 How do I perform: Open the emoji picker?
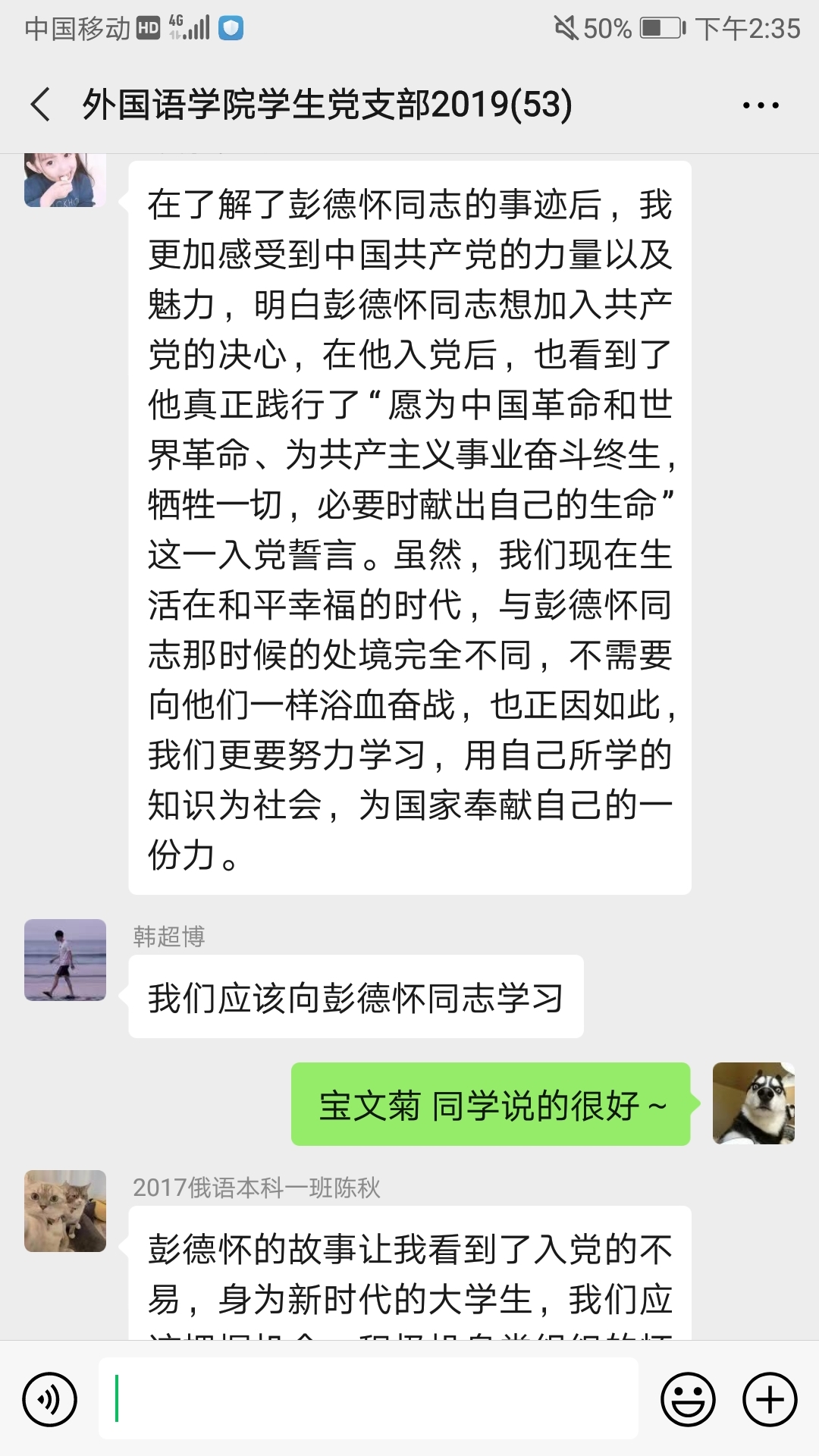(688, 1399)
